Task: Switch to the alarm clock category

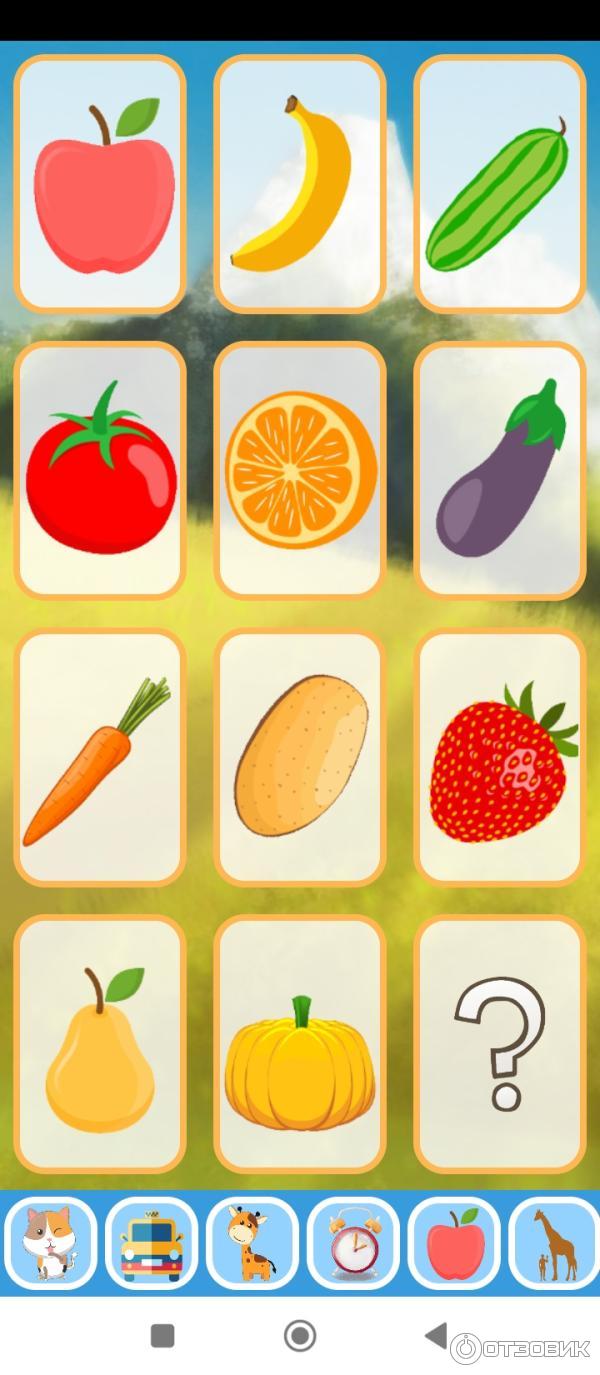Action: [x=353, y=1243]
